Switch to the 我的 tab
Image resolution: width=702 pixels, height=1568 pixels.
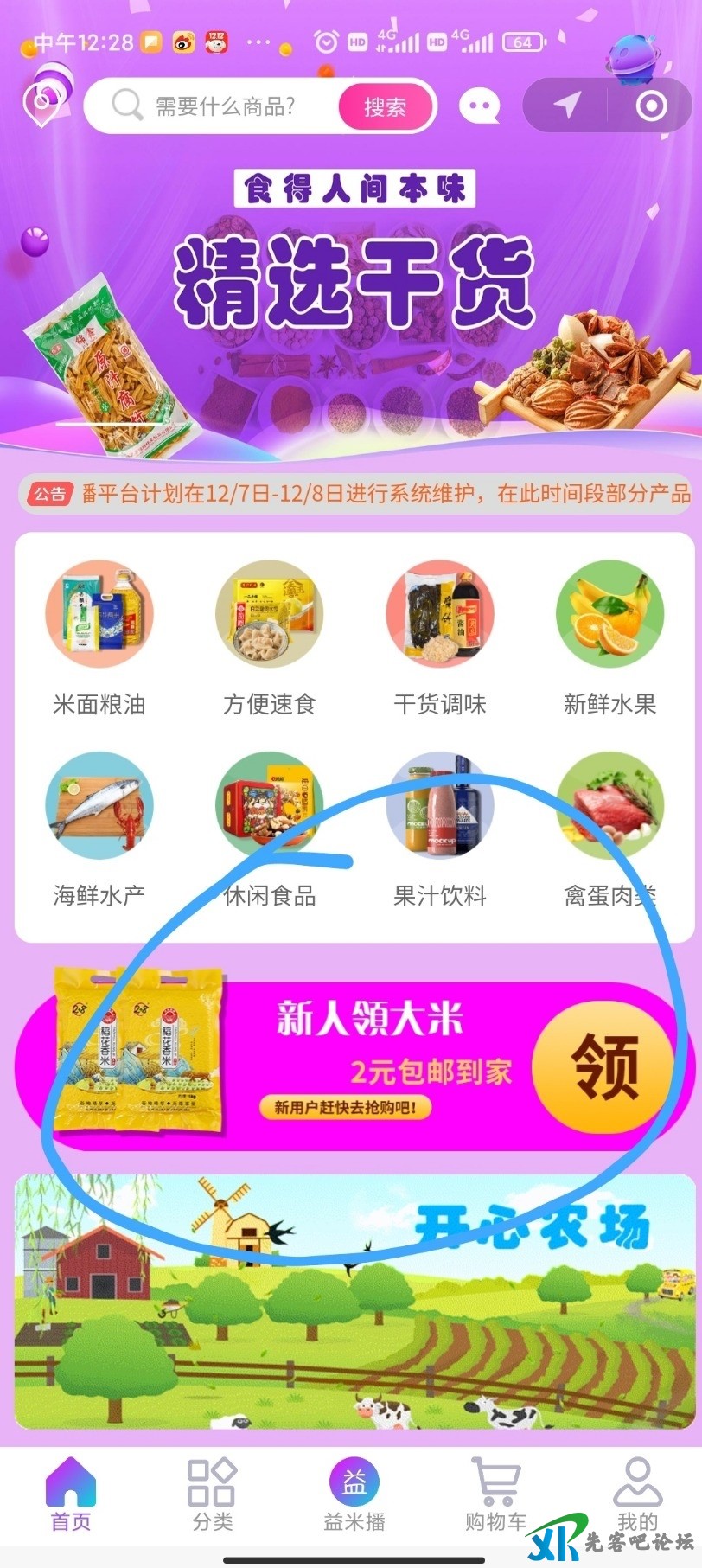(x=637, y=1494)
